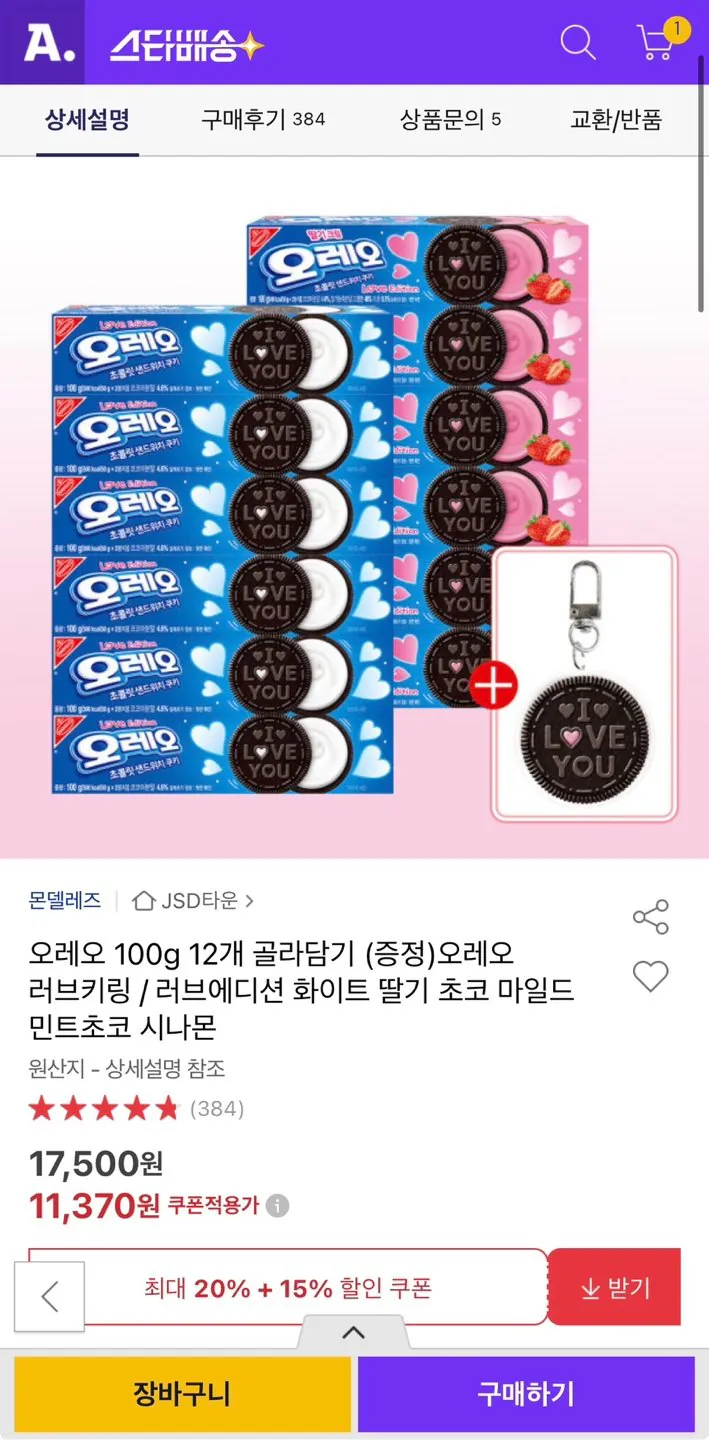
Task: Expand the bottom purchase panel
Action: tap(353, 1332)
